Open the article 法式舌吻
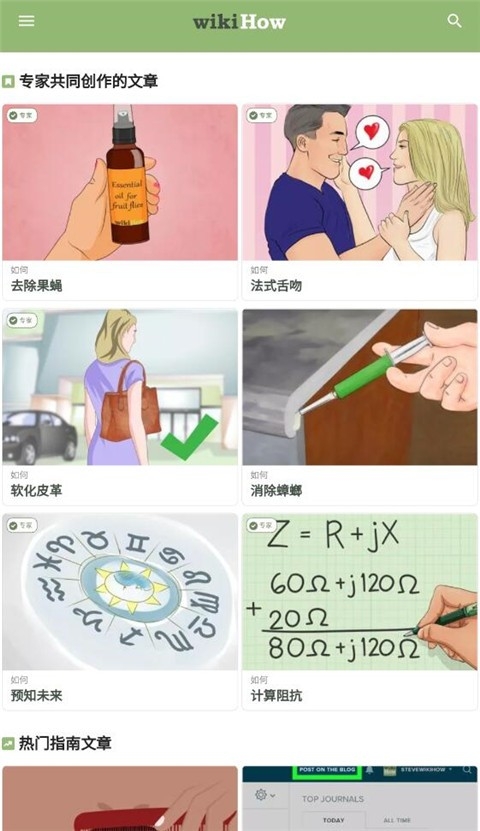The width and height of the screenshot is (480, 831). (x=360, y=202)
